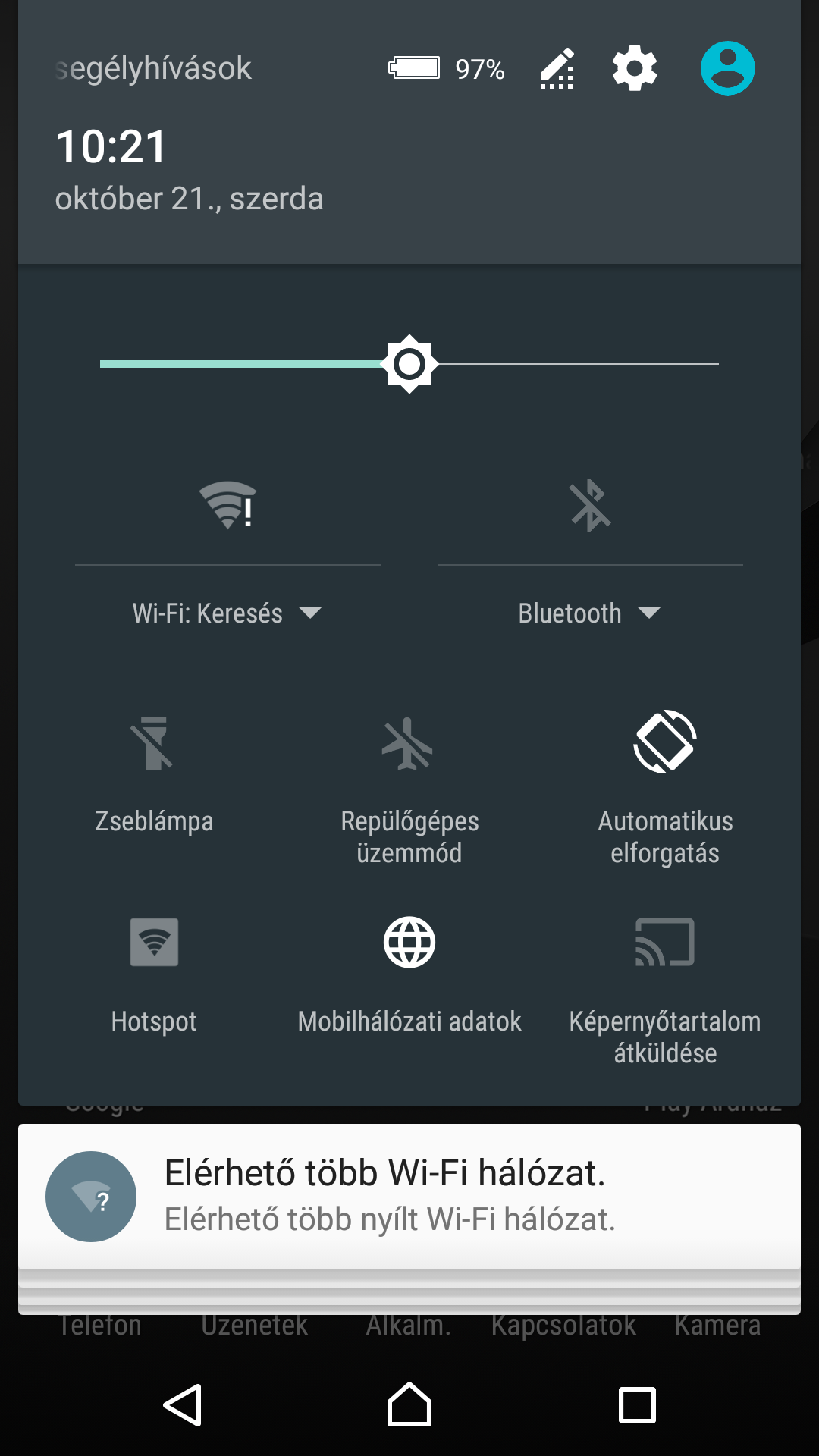Tap the brightness slider
This screenshot has width=819, height=1456.
409,364
